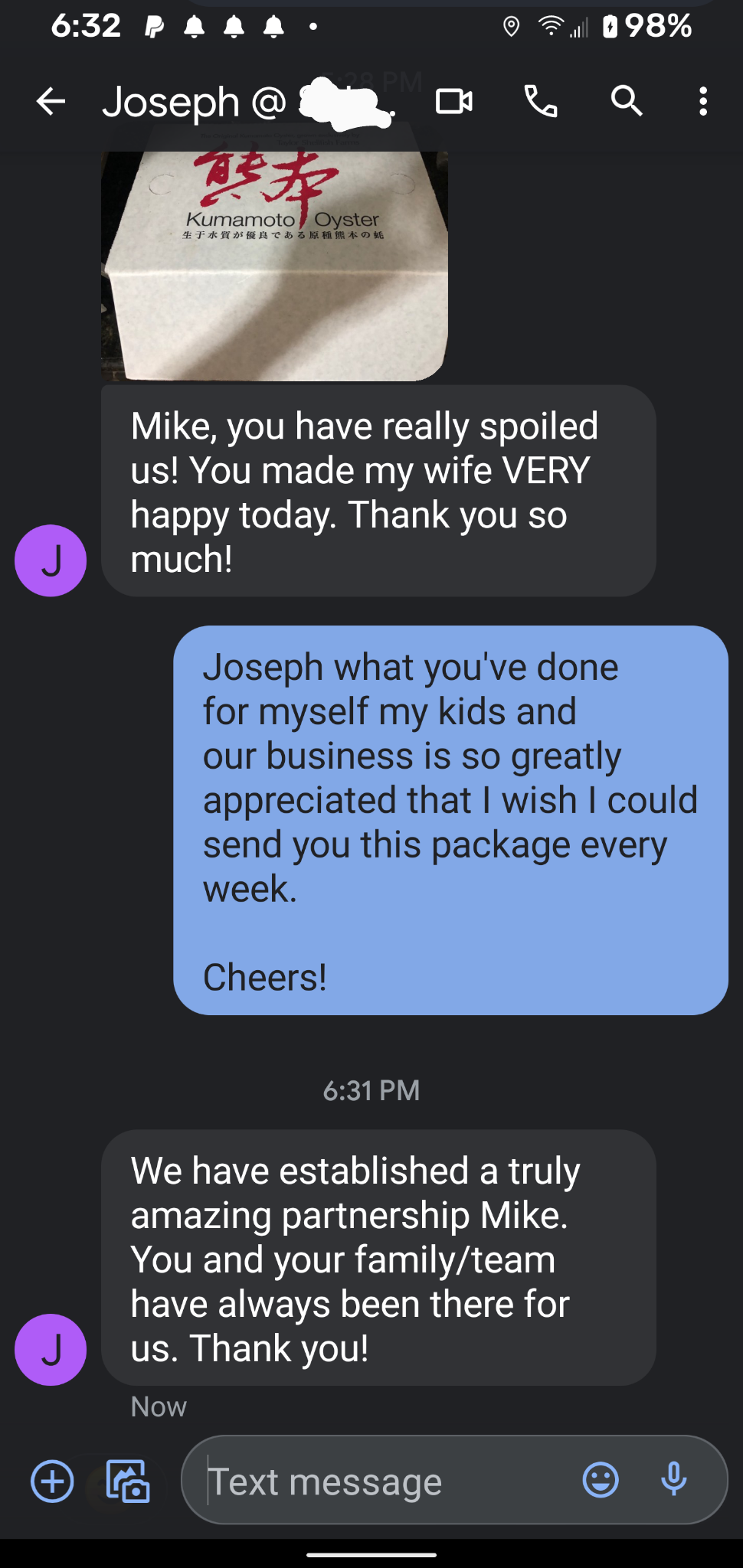Image resolution: width=743 pixels, height=1568 pixels.
Task: Tap the plus attachment icon
Action: pos(52,1481)
